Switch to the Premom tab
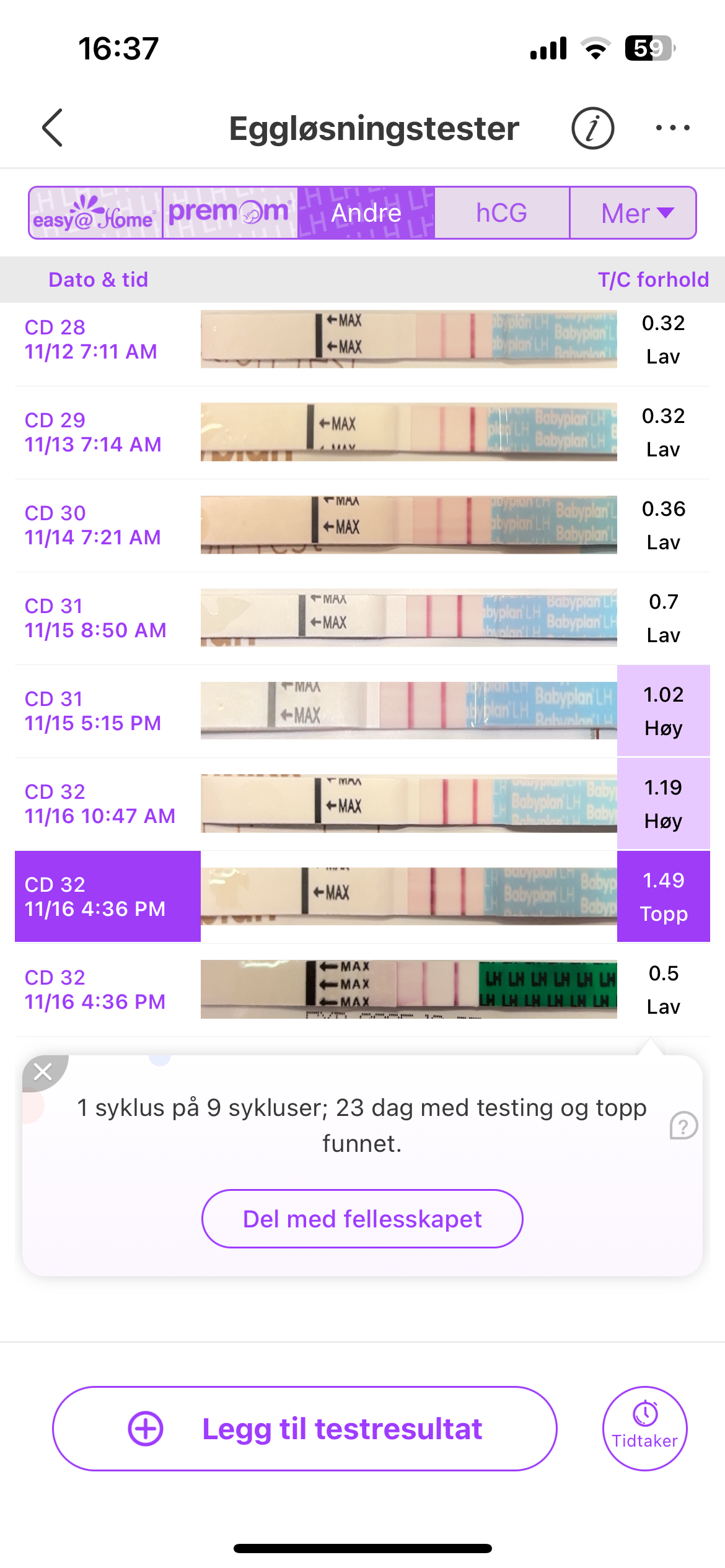Image resolution: width=725 pixels, height=1568 pixels. coord(230,213)
